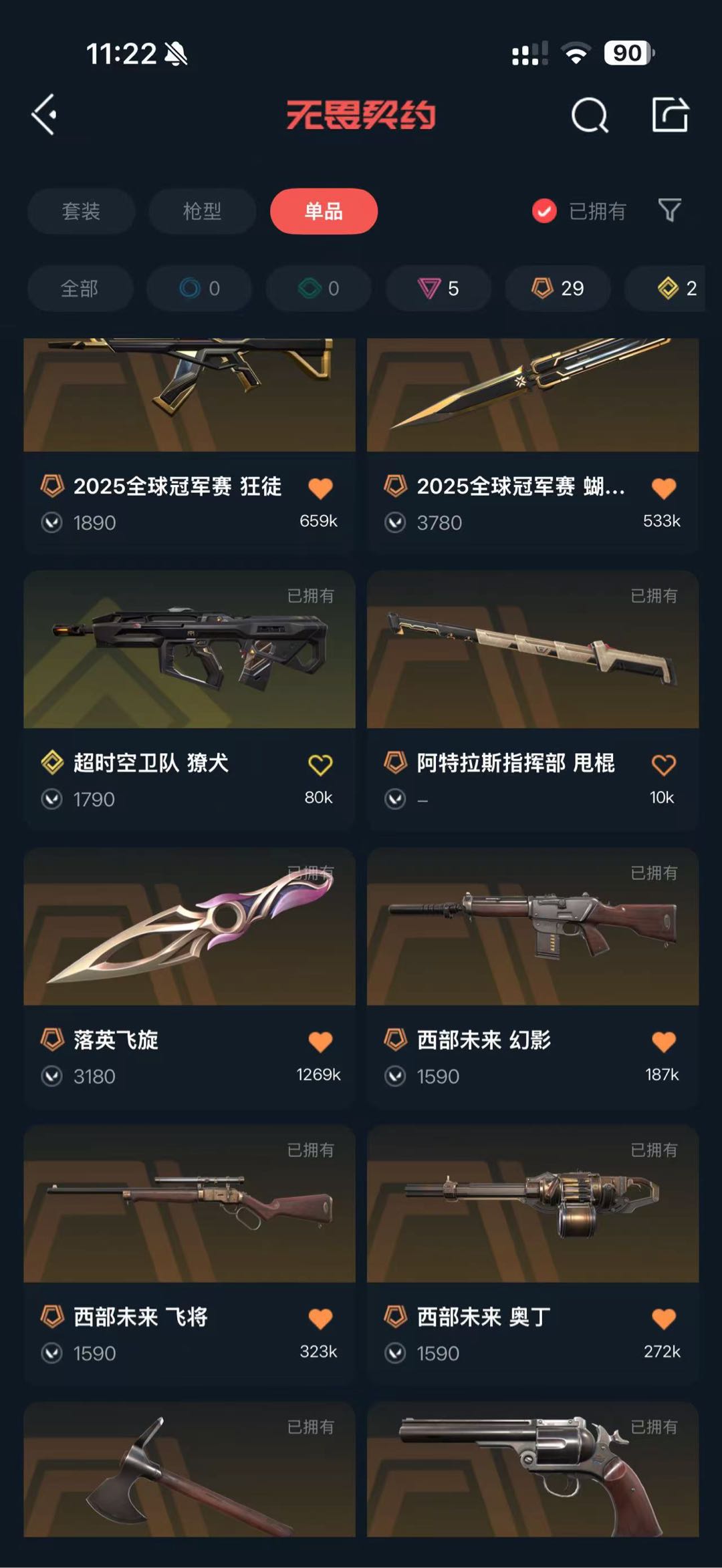Open the funnel filter options
The width and height of the screenshot is (722, 1568).
(x=669, y=210)
